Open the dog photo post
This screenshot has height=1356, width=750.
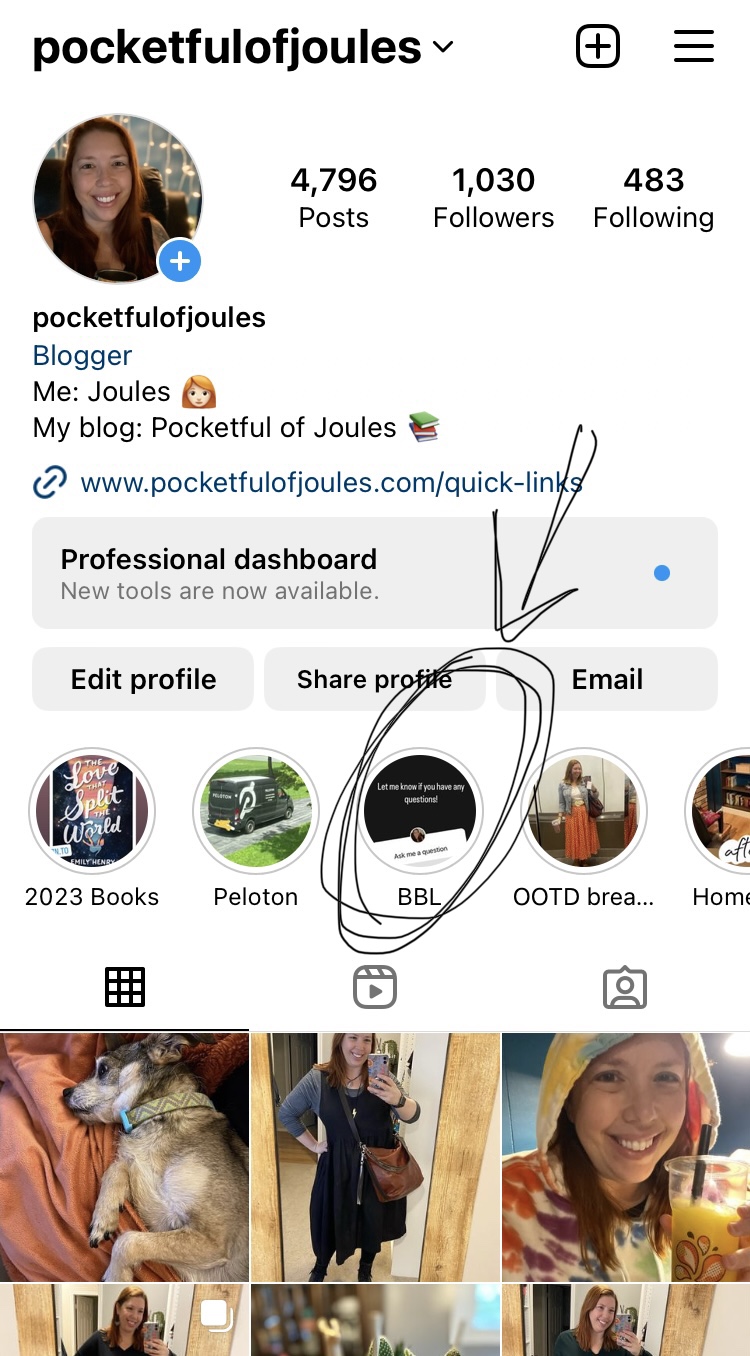click(124, 1157)
